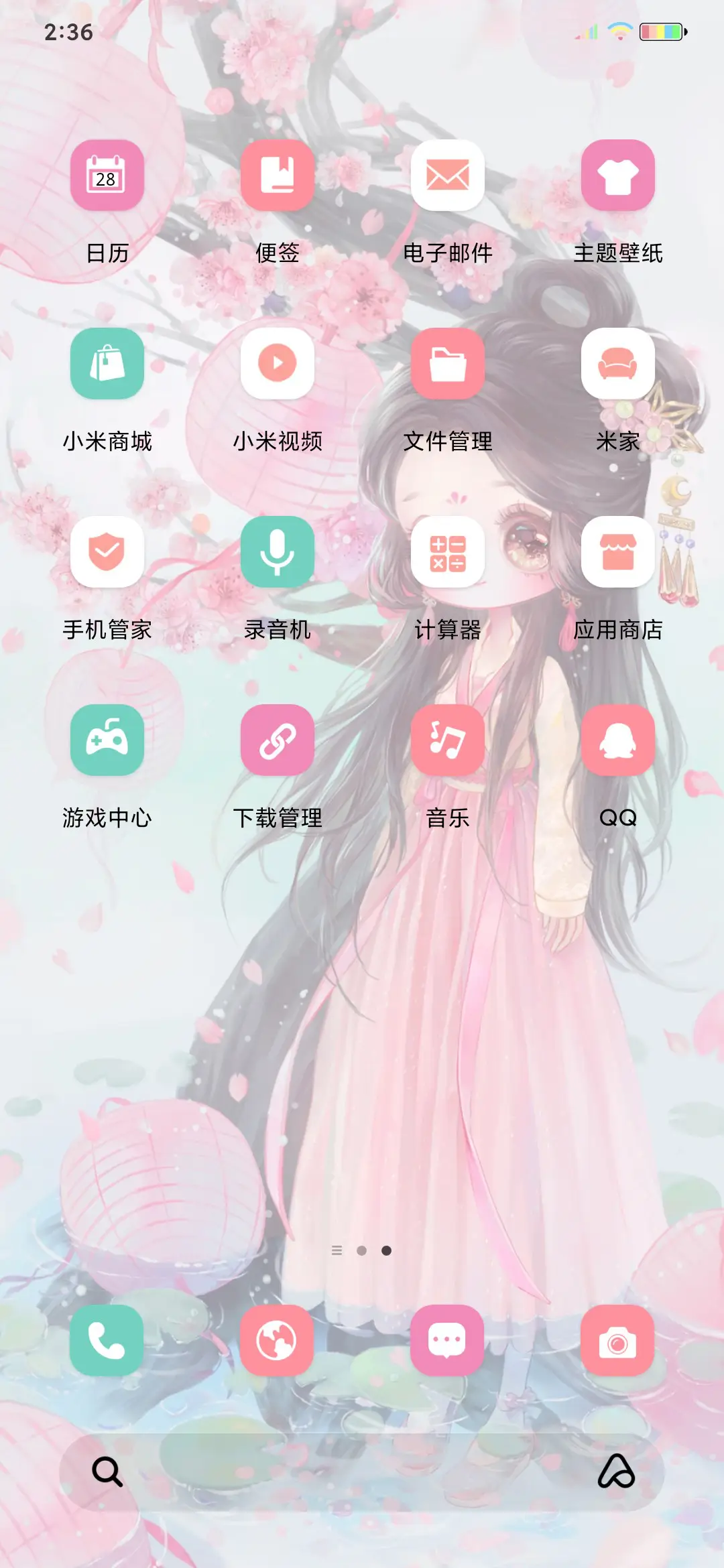Launch 电子邮件 (Email)
The height and width of the screenshot is (1568, 724).
(x=448, y=176)
